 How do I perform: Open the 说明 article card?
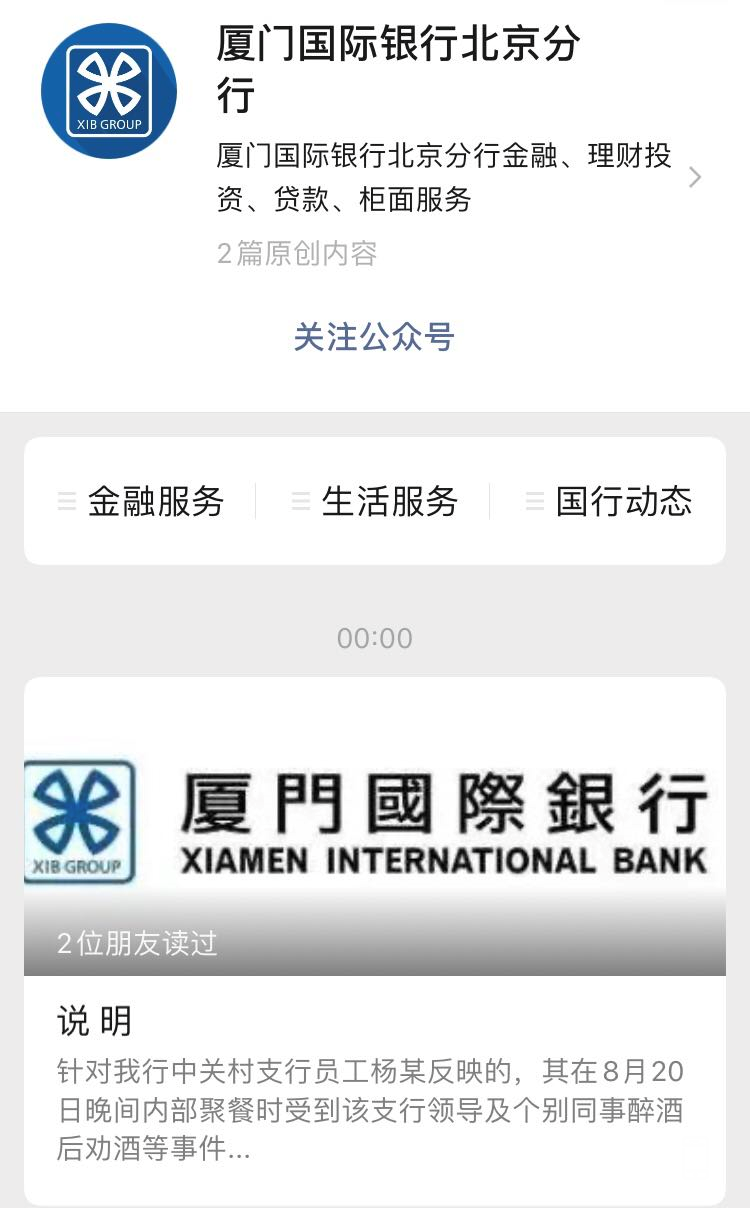point(374,940)
